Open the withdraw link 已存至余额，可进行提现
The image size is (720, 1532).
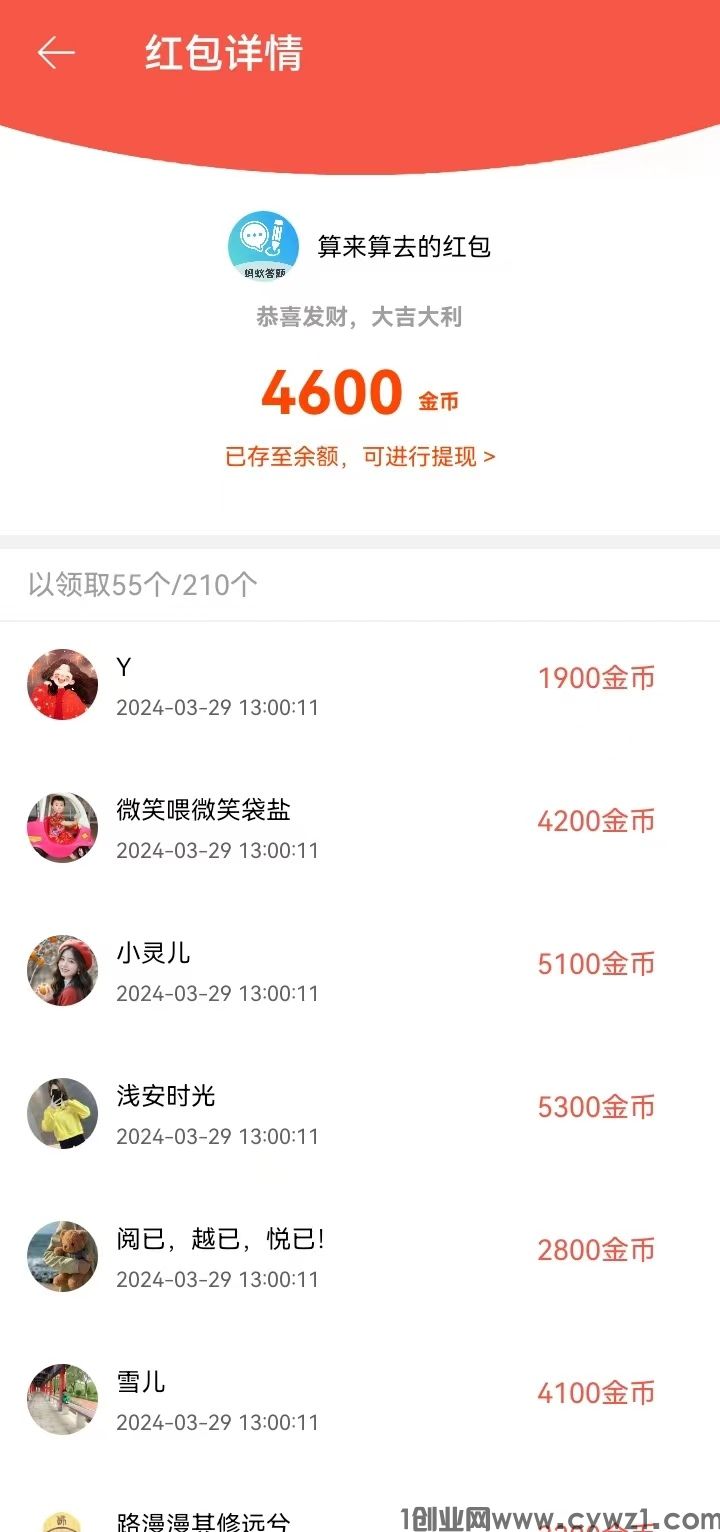coord(360,457)
